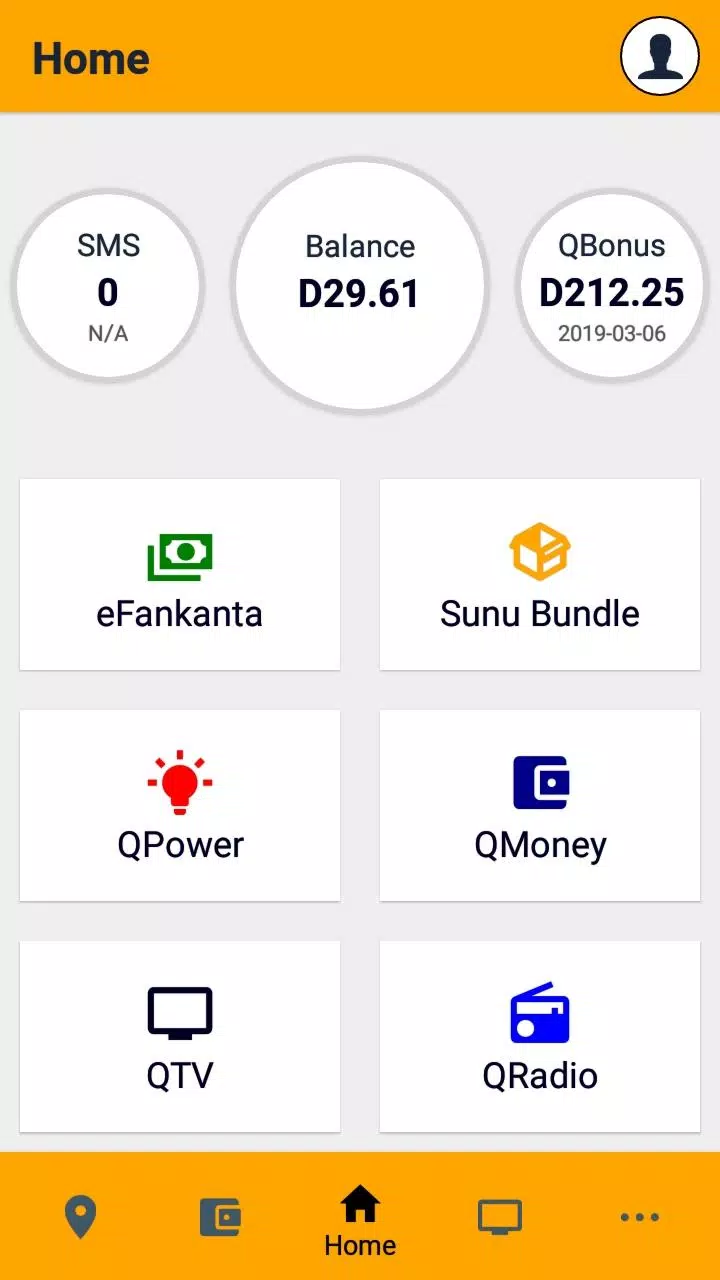Open the eFankanta money service
The image size is (720, 1280).
(180, 575)
